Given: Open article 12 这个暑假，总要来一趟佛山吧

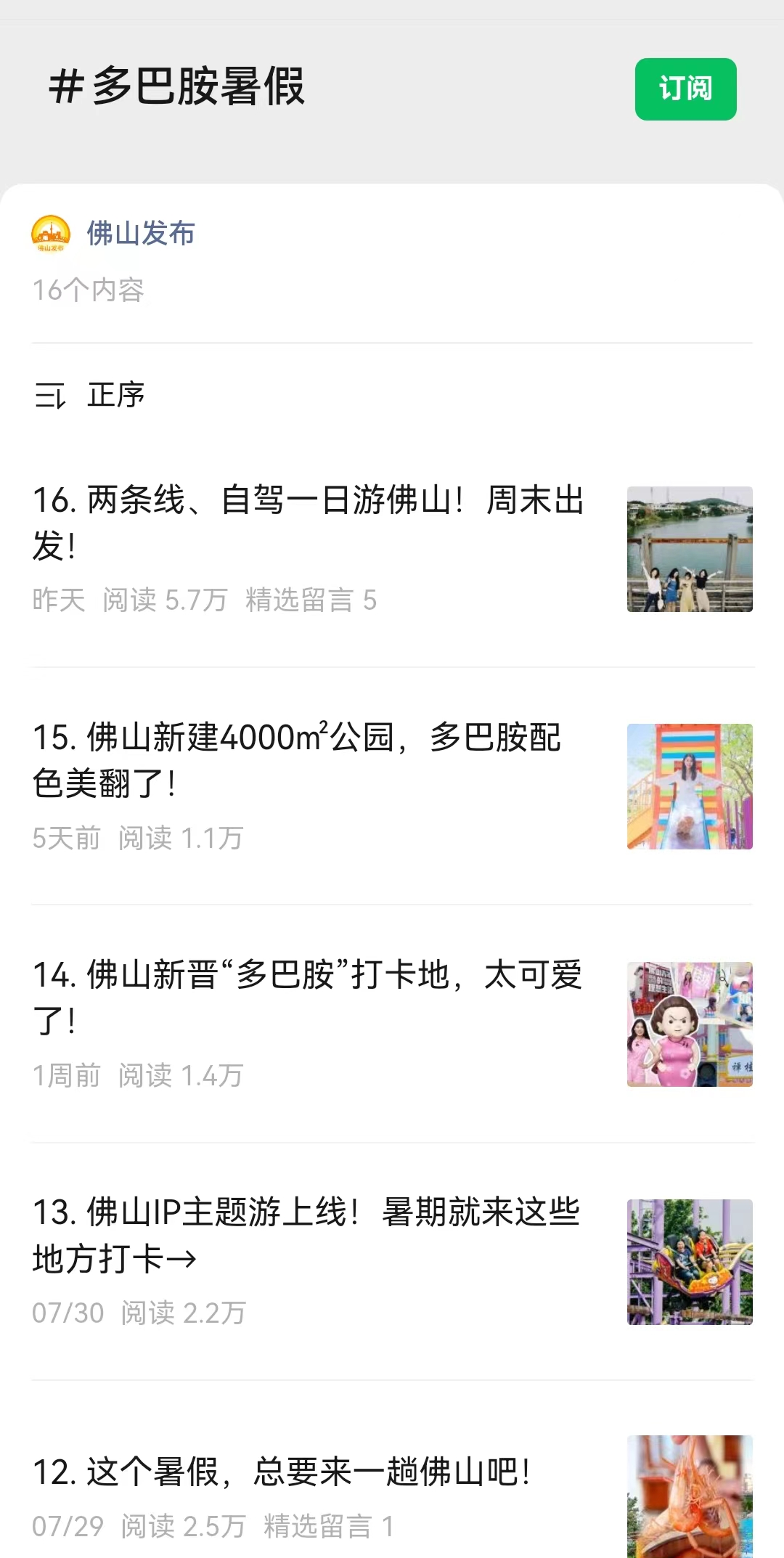Looking at the screenshot, I should tap(392, 1496).
